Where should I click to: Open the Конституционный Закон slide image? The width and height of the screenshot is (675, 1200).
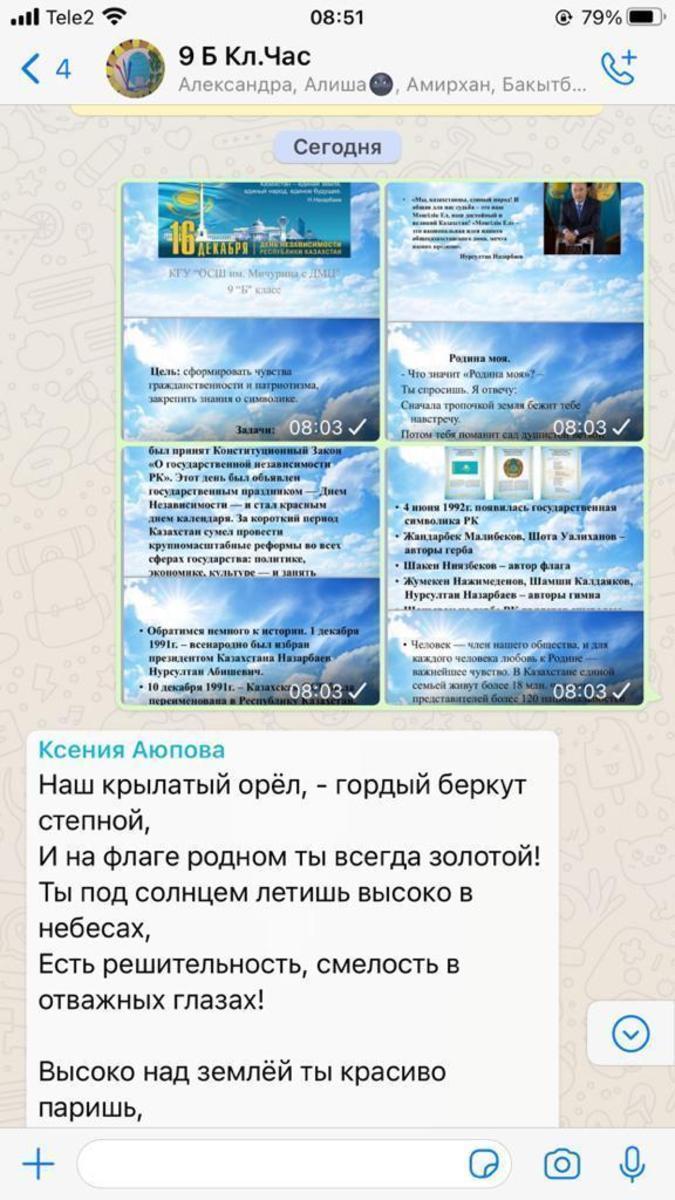coord(251,575)
